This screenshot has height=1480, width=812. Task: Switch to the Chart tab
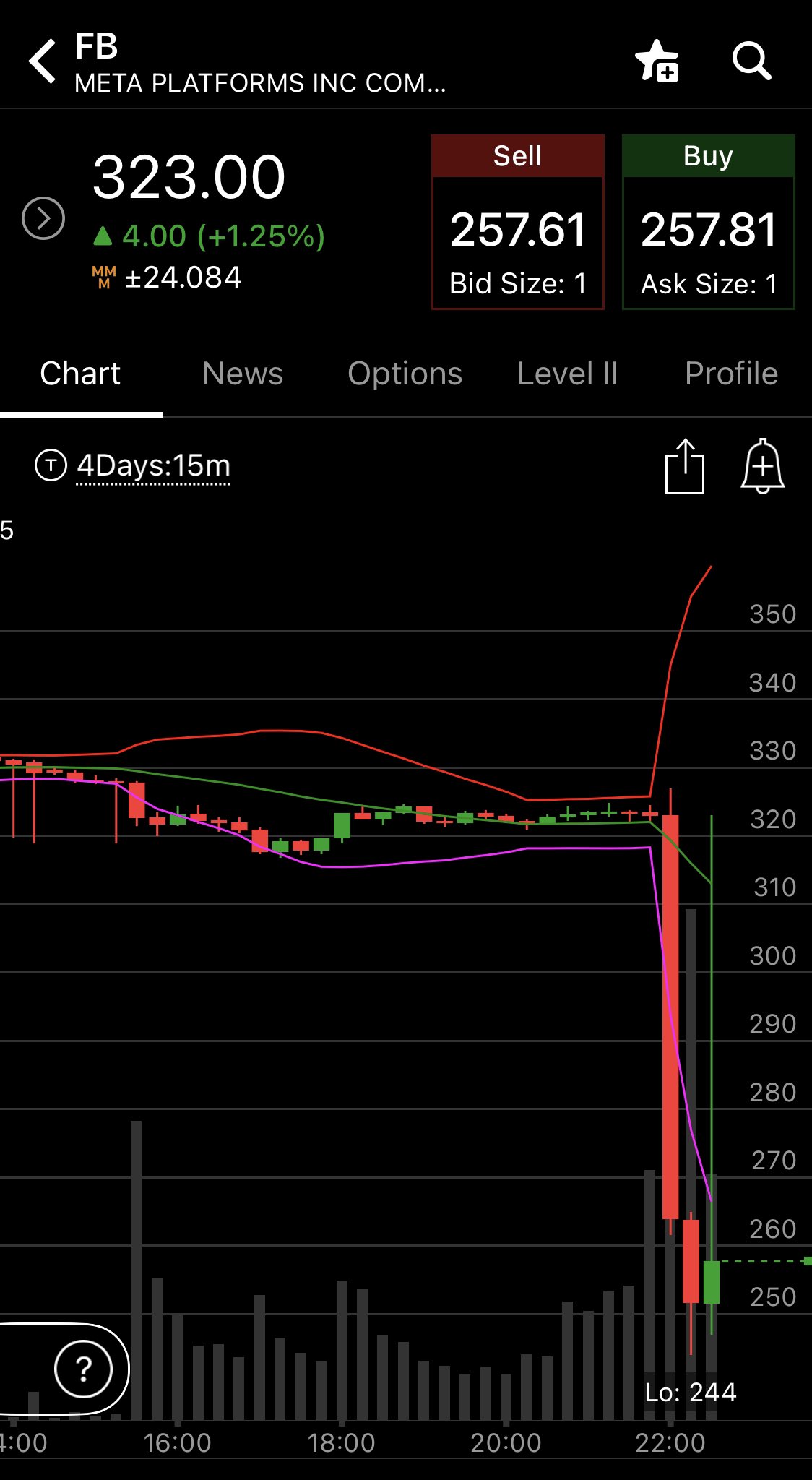80,374
